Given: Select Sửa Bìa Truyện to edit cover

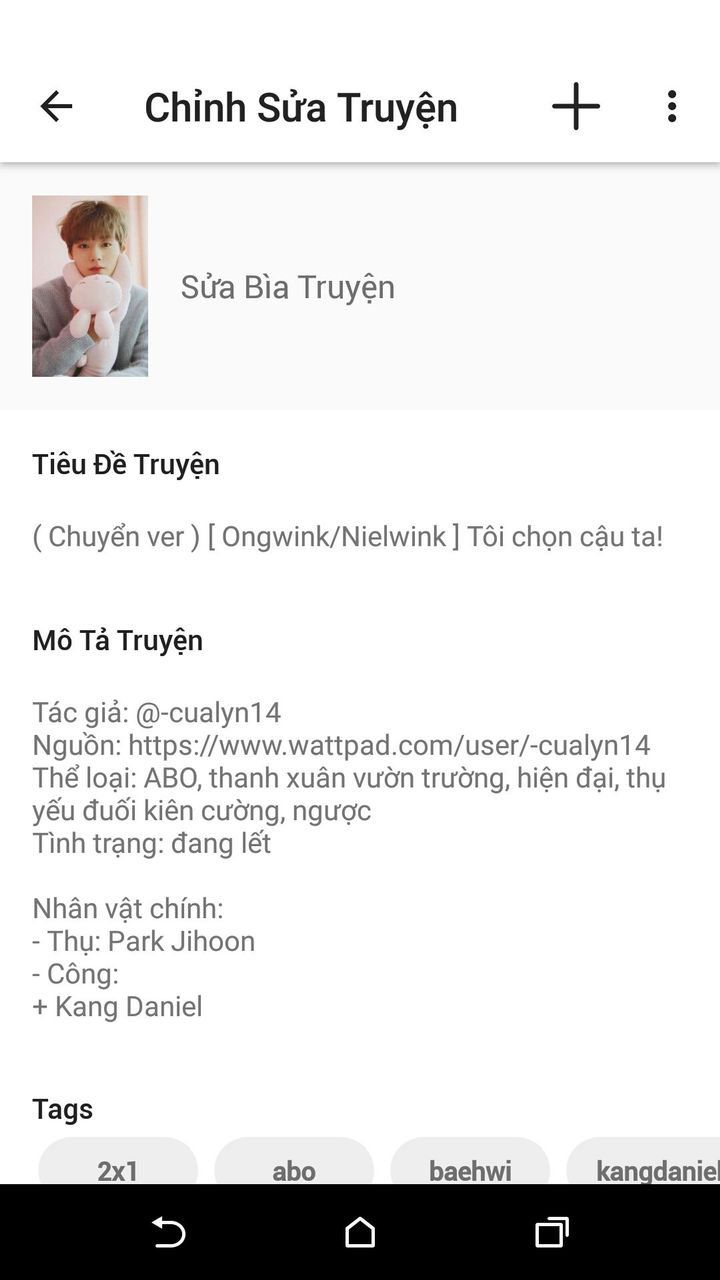Looking at the screenshot, I should (x=287, y=287).
